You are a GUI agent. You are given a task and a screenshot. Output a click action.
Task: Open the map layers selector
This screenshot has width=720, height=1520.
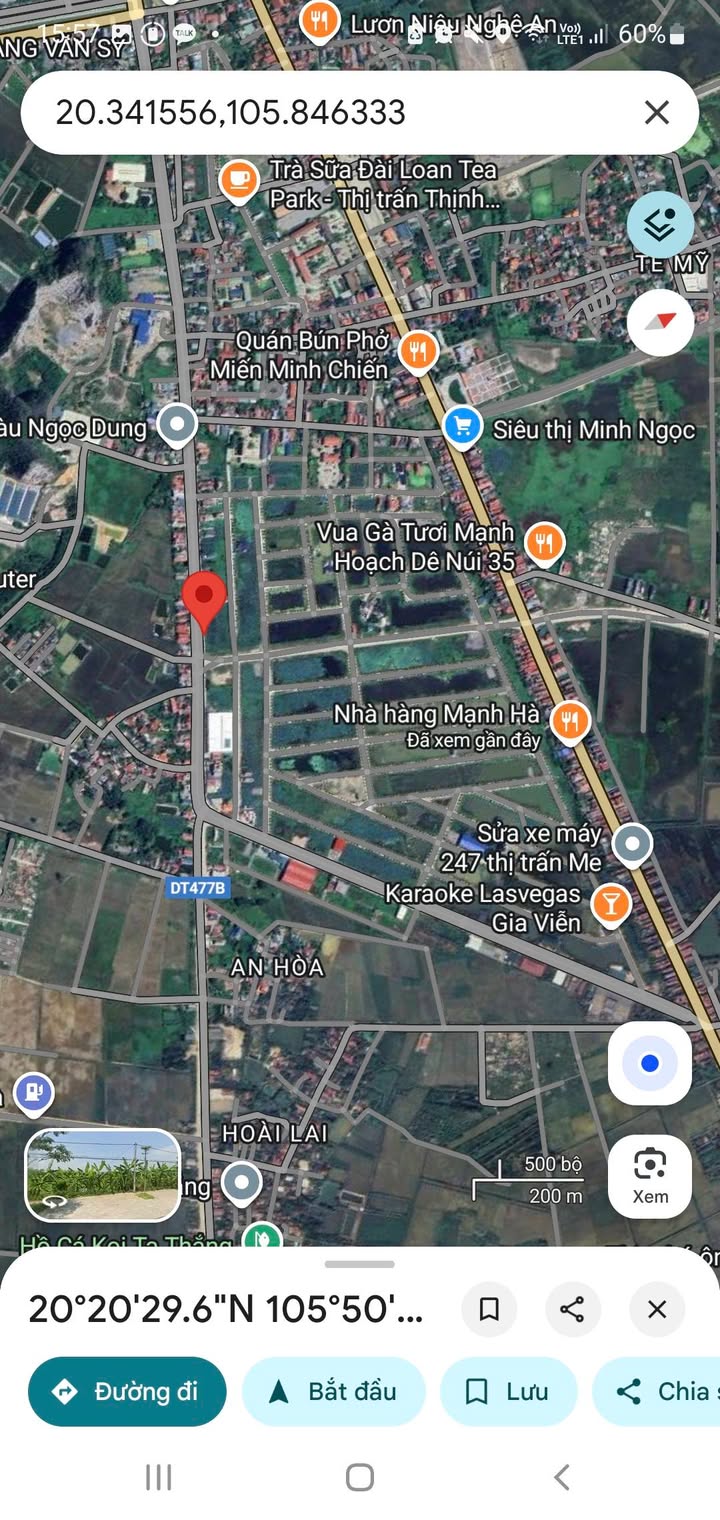pyautogui.click(x=660, y=224)
